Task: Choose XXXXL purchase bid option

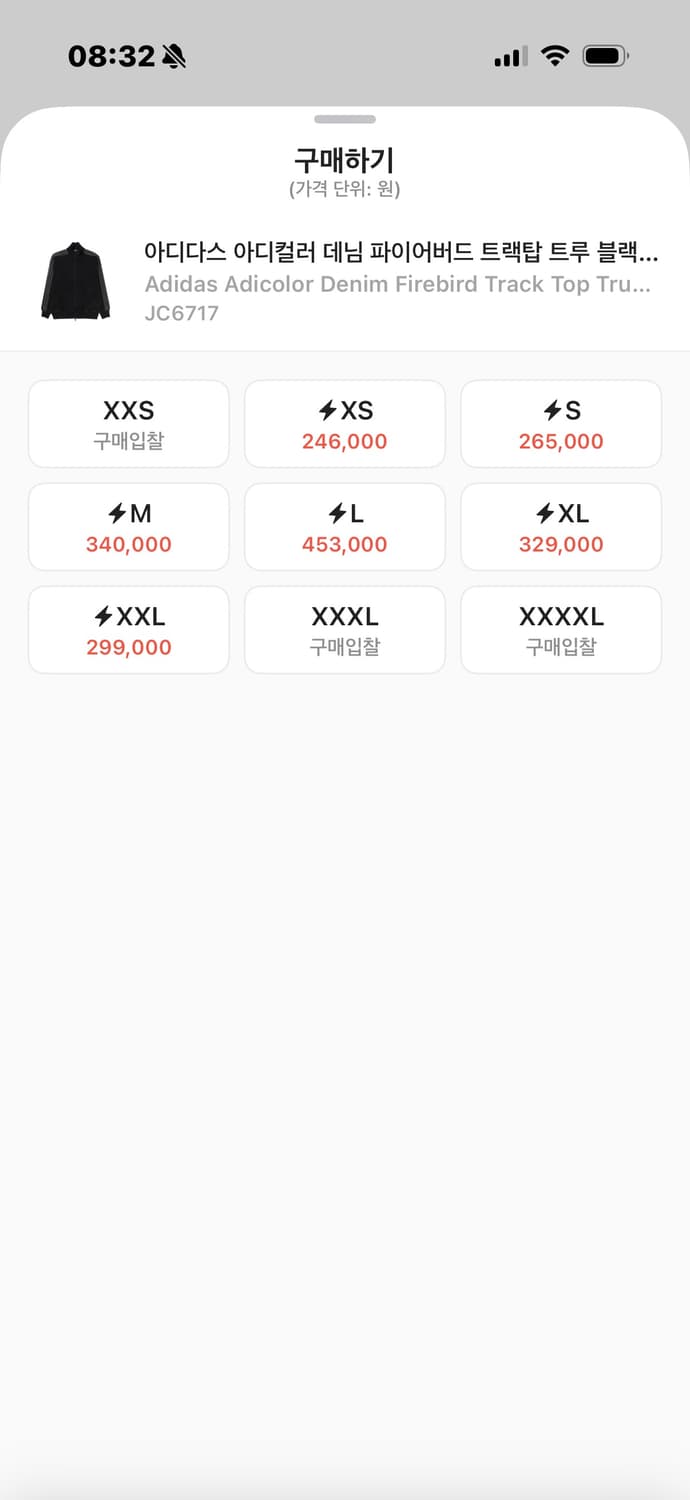Action: pos(561,630)
